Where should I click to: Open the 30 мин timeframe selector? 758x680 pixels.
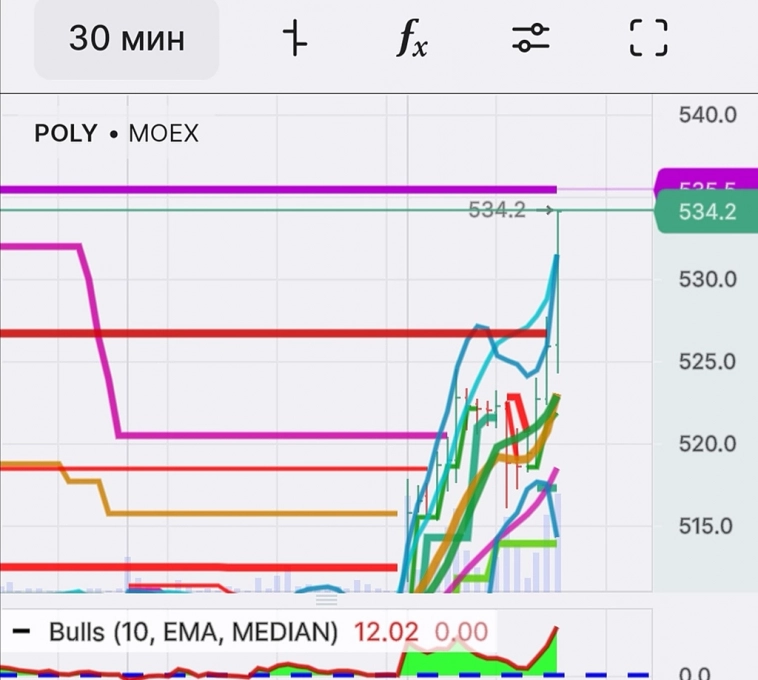(x=127, y=39)
